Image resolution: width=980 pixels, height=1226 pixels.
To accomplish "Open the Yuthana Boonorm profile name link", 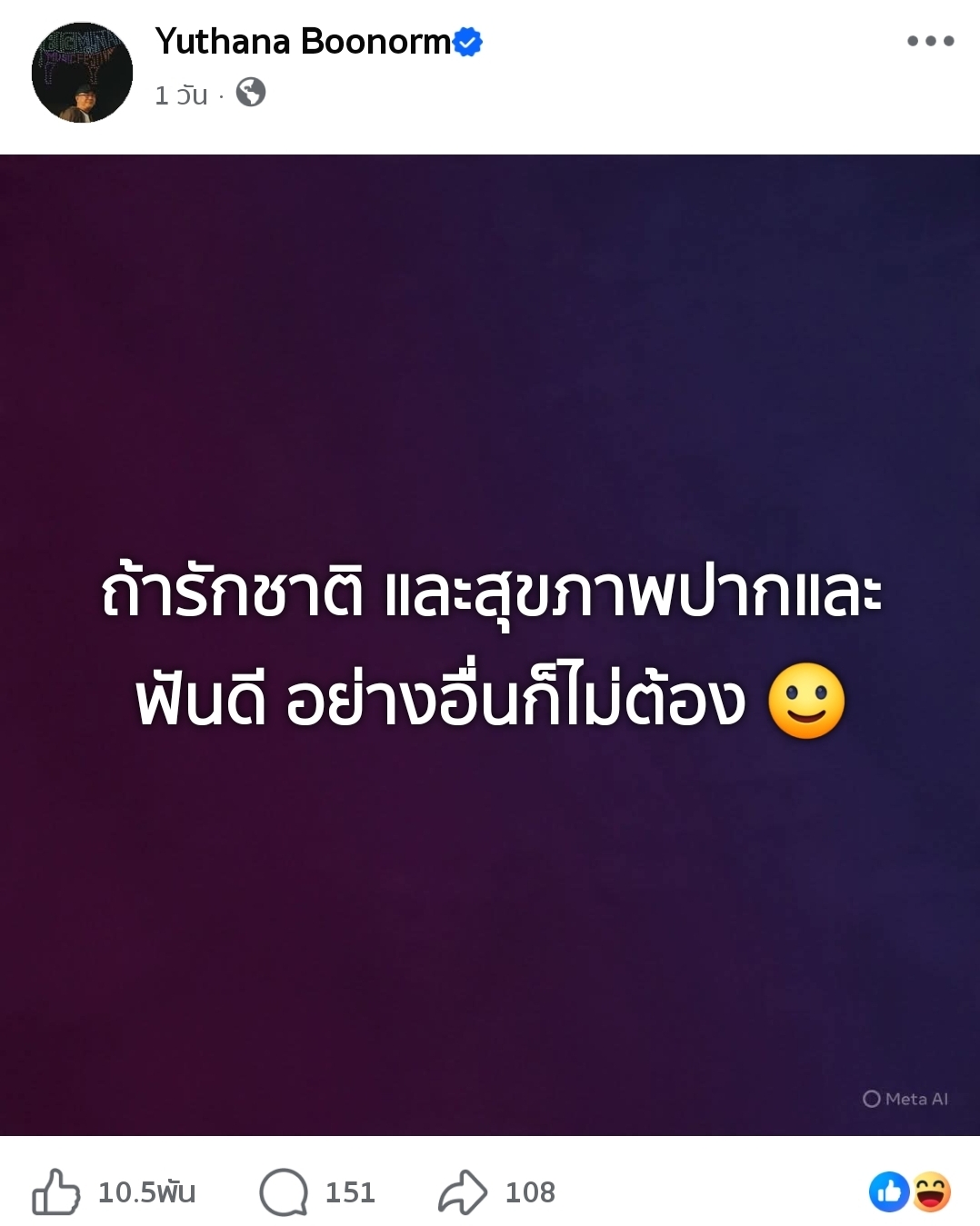I will [x=303, y=42].
